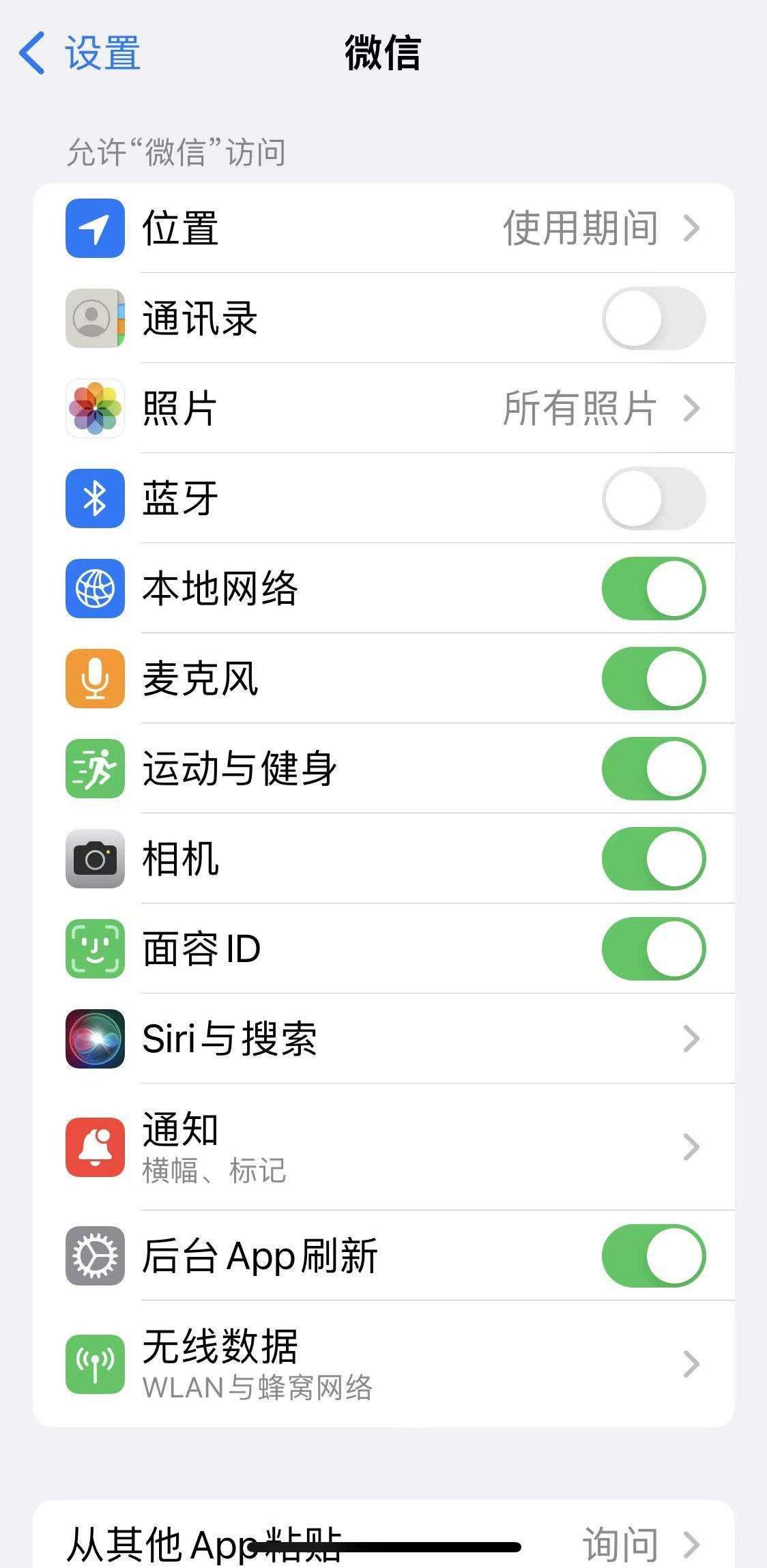
Task: Disable 本地网络 access
Action: pyautogui.click(x=653, y=589)
